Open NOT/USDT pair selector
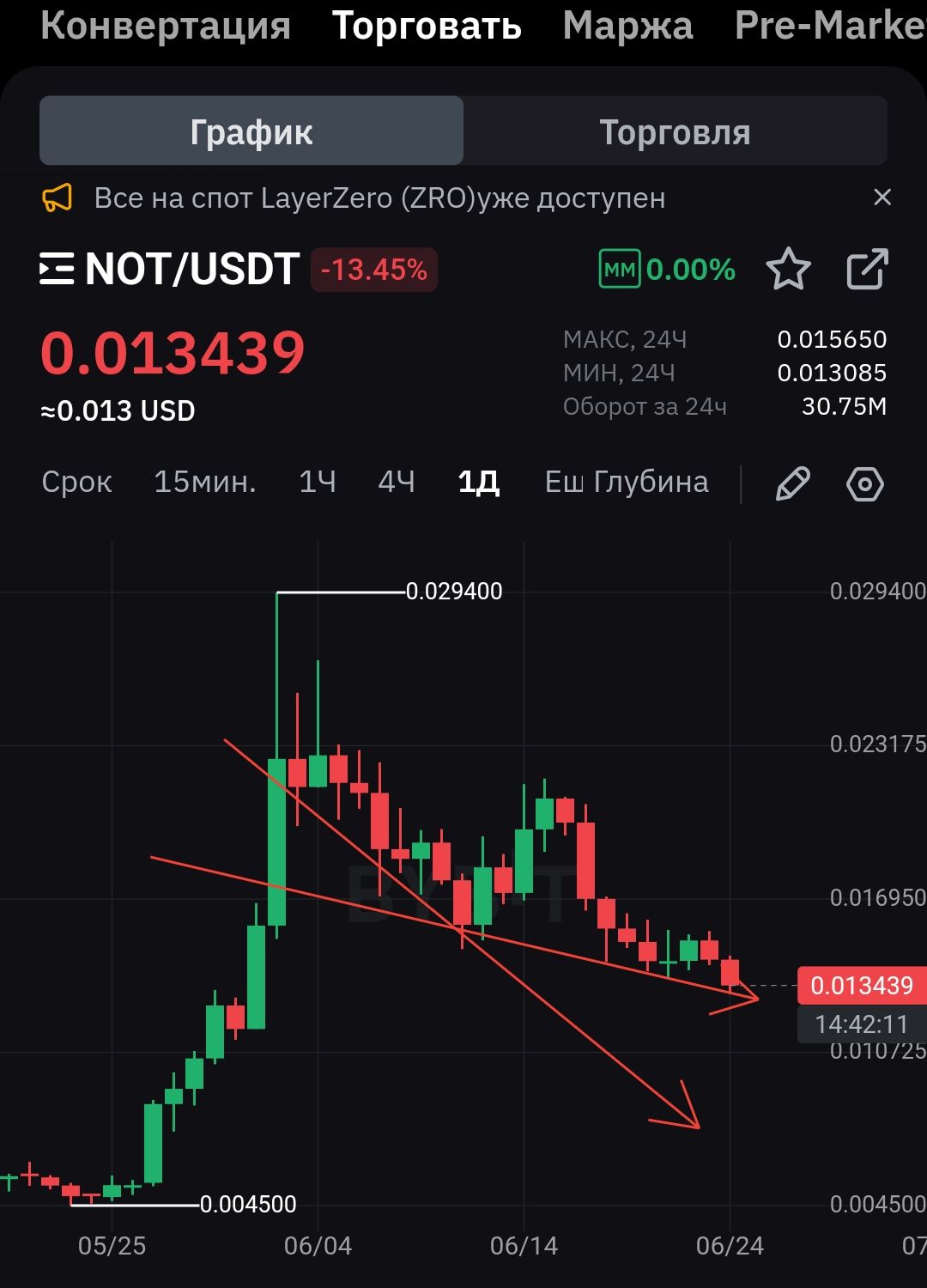Image resolution: width=927 pixels, height=1288 pixels. point(170,270)
